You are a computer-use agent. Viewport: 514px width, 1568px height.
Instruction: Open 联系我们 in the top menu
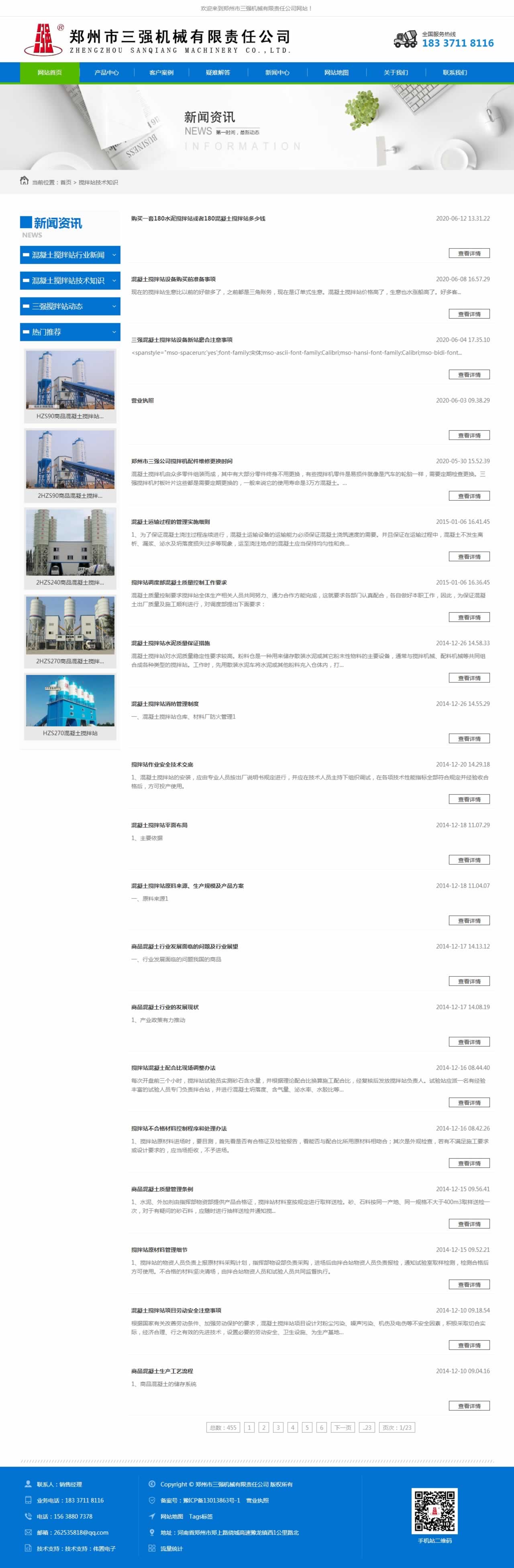coord(455,72)
